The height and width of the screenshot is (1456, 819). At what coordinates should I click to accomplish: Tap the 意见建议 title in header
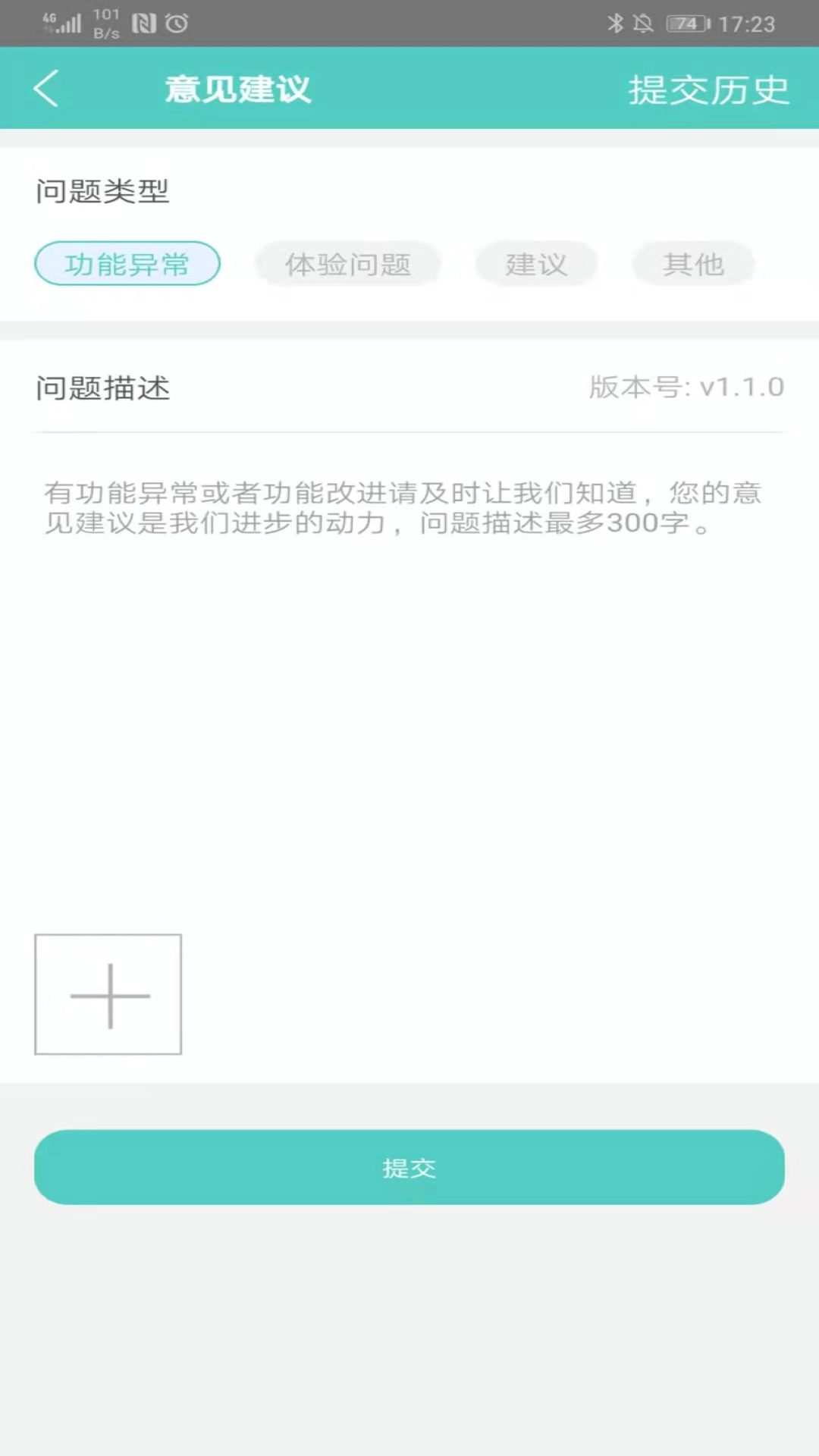pyautogui.click(x=238, y=89)
